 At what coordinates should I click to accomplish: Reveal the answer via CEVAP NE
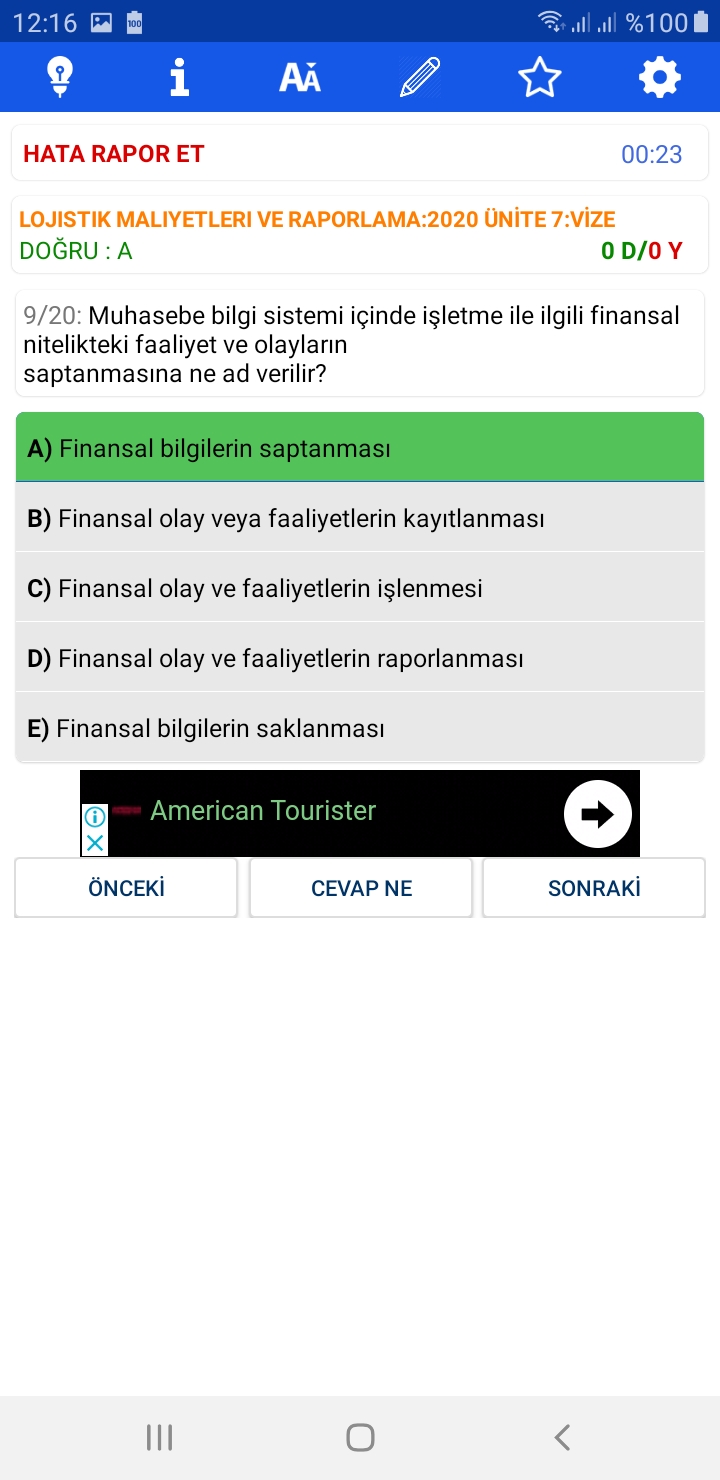click(x=361, y=888)
